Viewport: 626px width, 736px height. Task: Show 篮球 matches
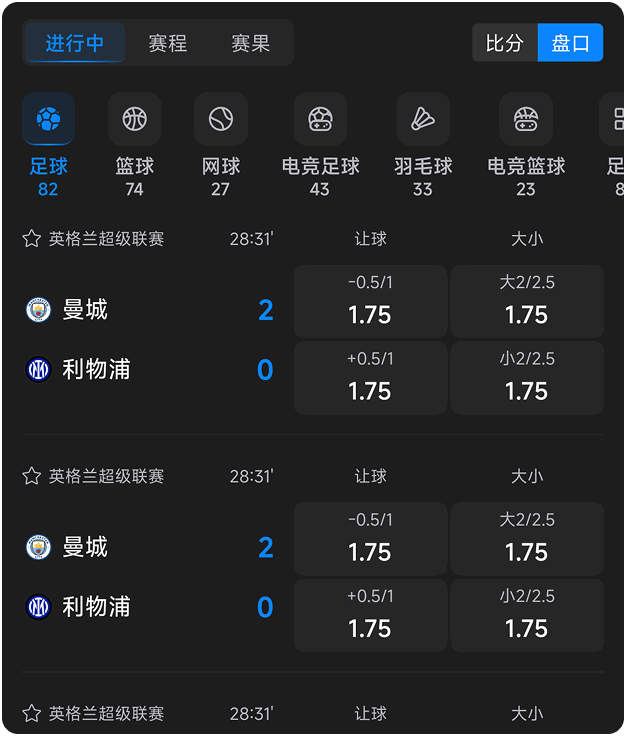point(135,146)
